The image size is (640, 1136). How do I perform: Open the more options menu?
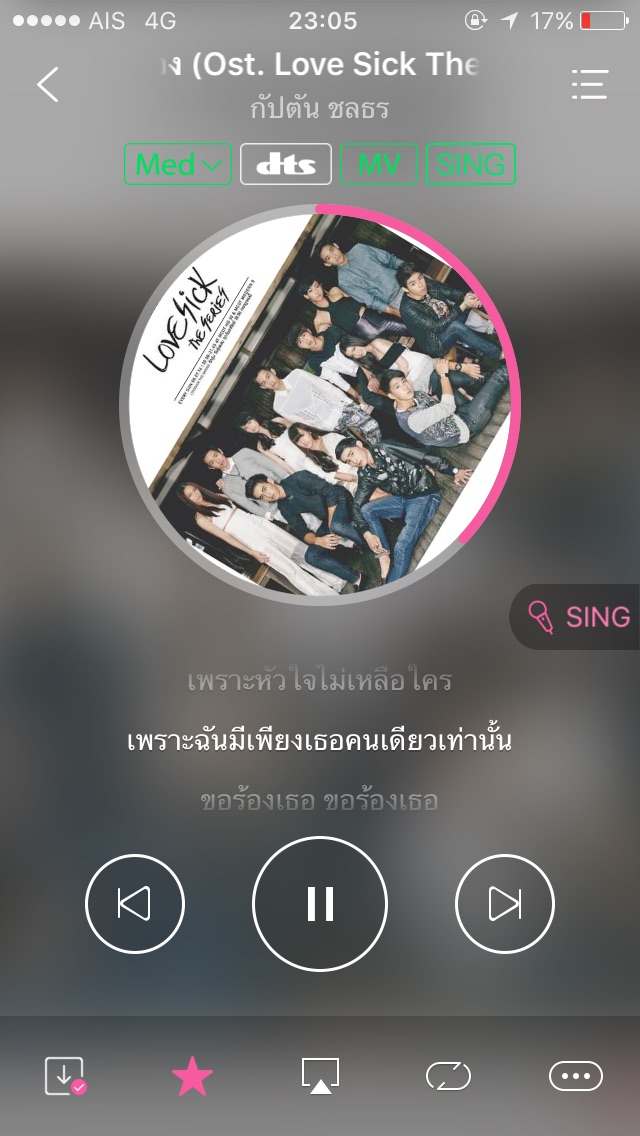pyautogui.click(x=576, y=1076)
